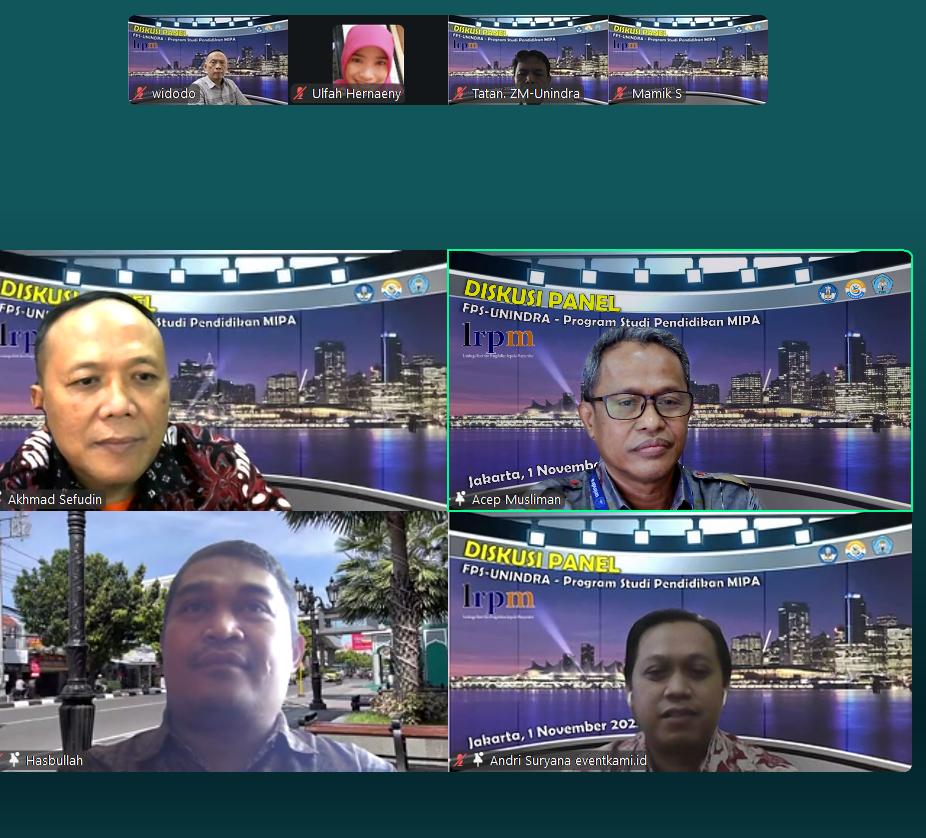The image size is (926, 838).
Task: Select Mamik S's video tile
Action: 688,60
